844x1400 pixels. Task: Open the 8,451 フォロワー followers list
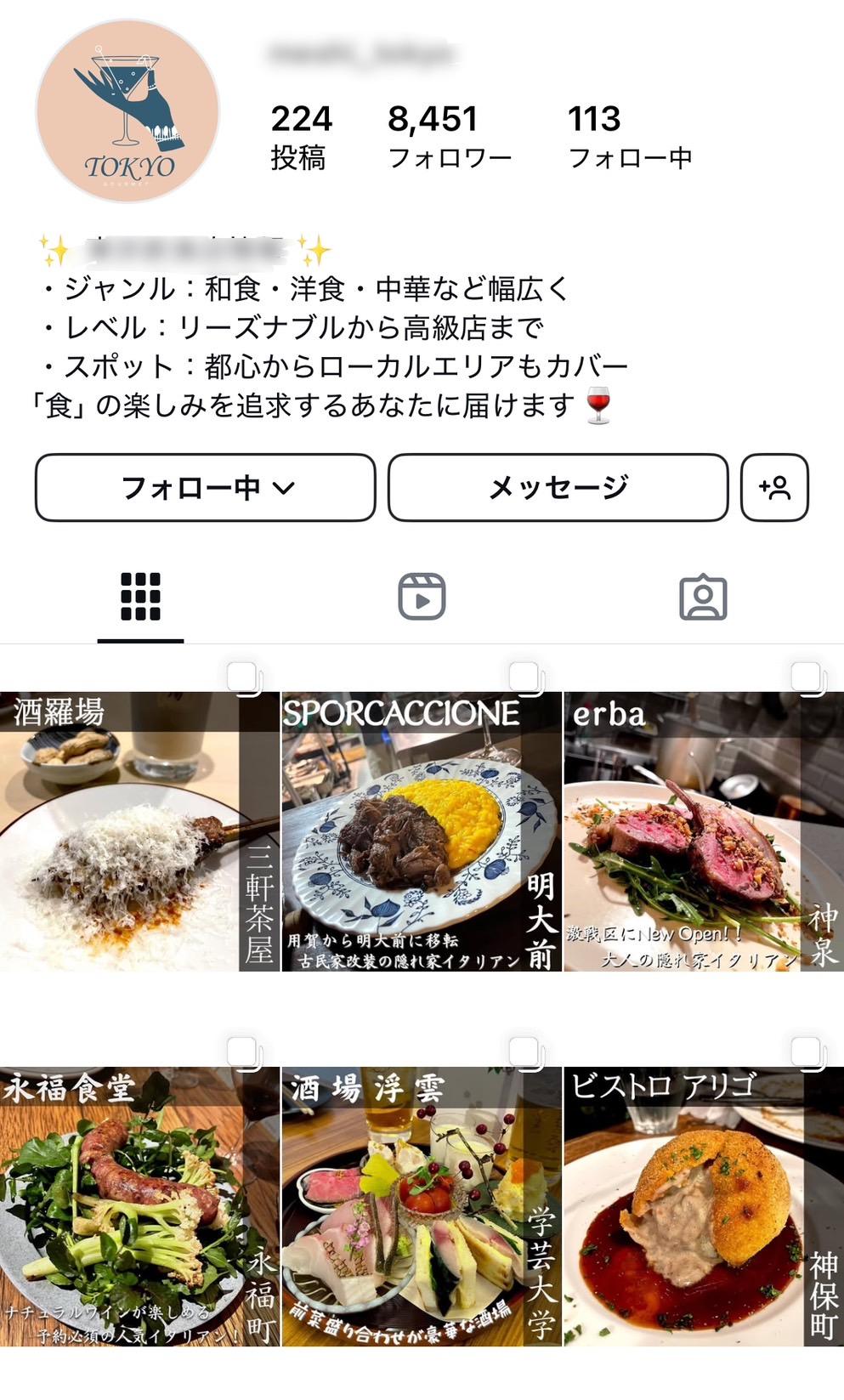tap(450, 136)
